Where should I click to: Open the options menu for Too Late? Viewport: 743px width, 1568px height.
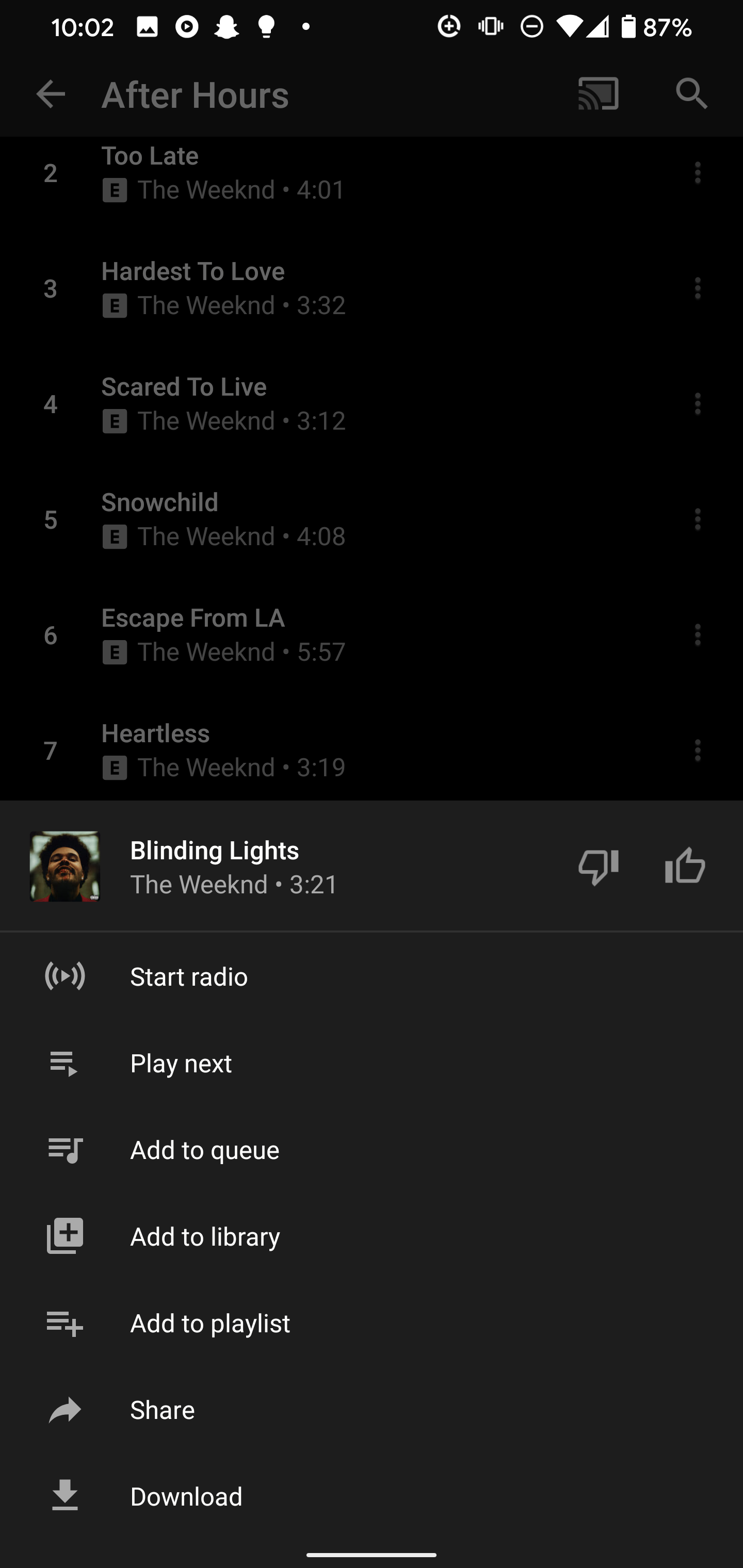[697, 173]
